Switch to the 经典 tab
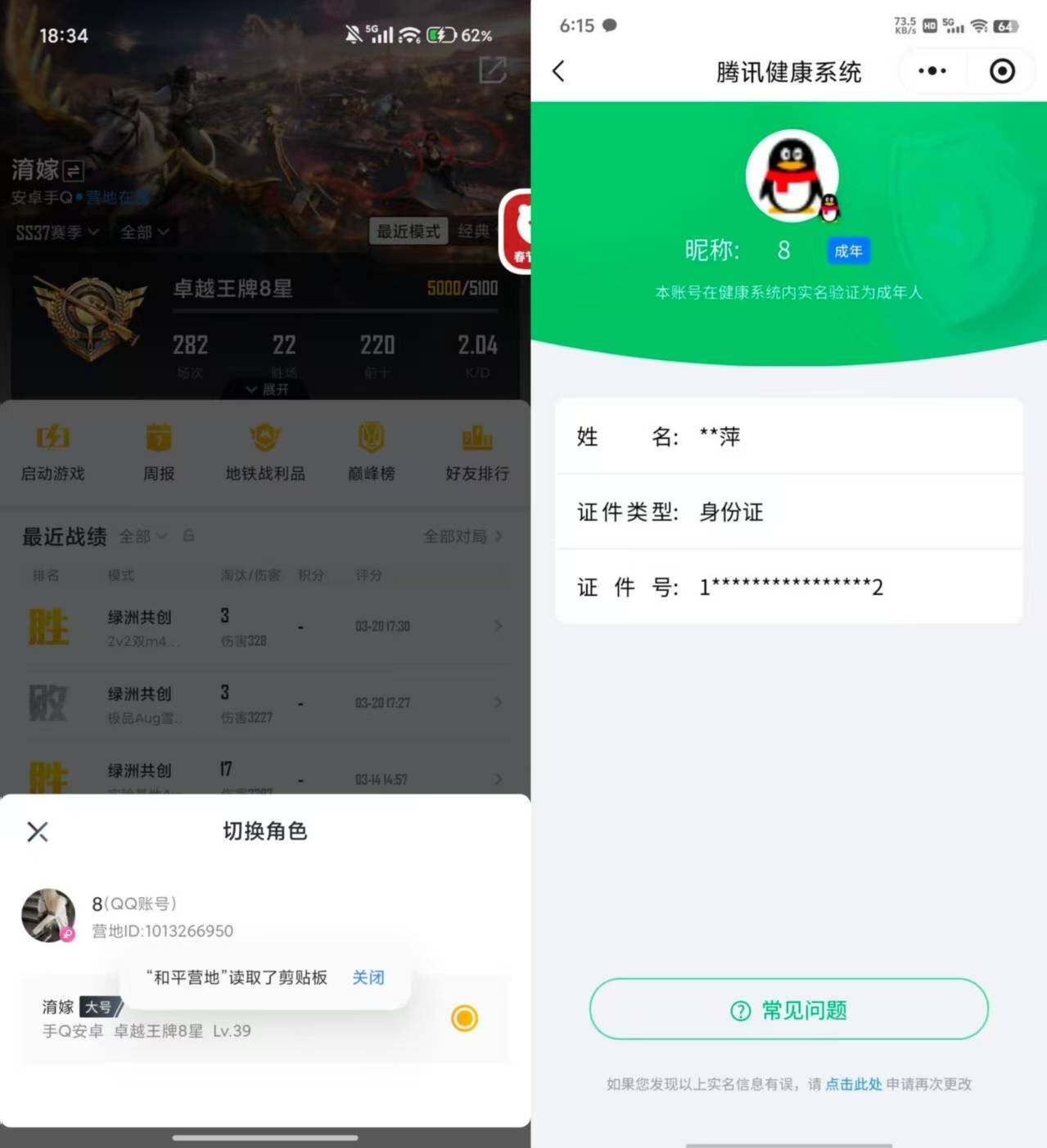 point(476,232)
